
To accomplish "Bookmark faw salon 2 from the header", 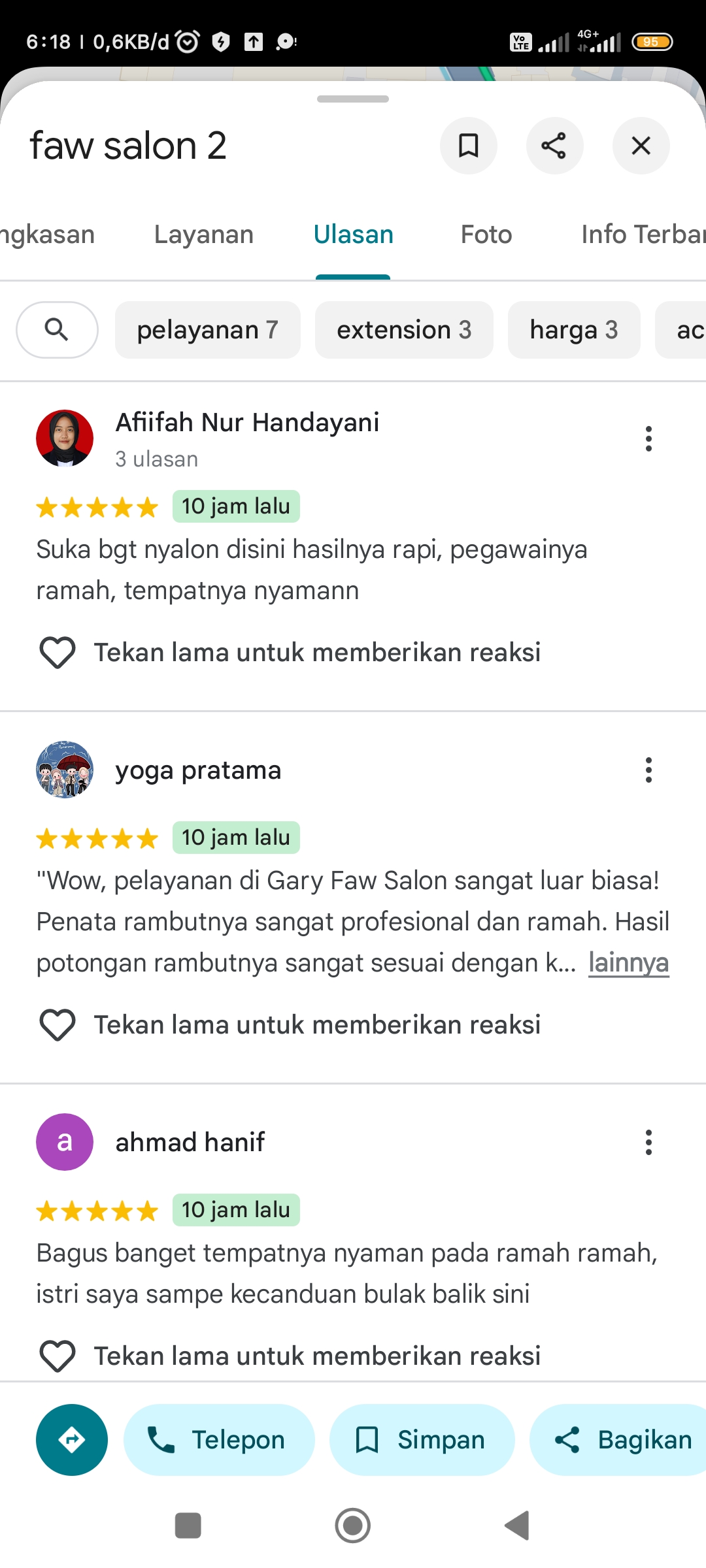I will coord(468,146).
